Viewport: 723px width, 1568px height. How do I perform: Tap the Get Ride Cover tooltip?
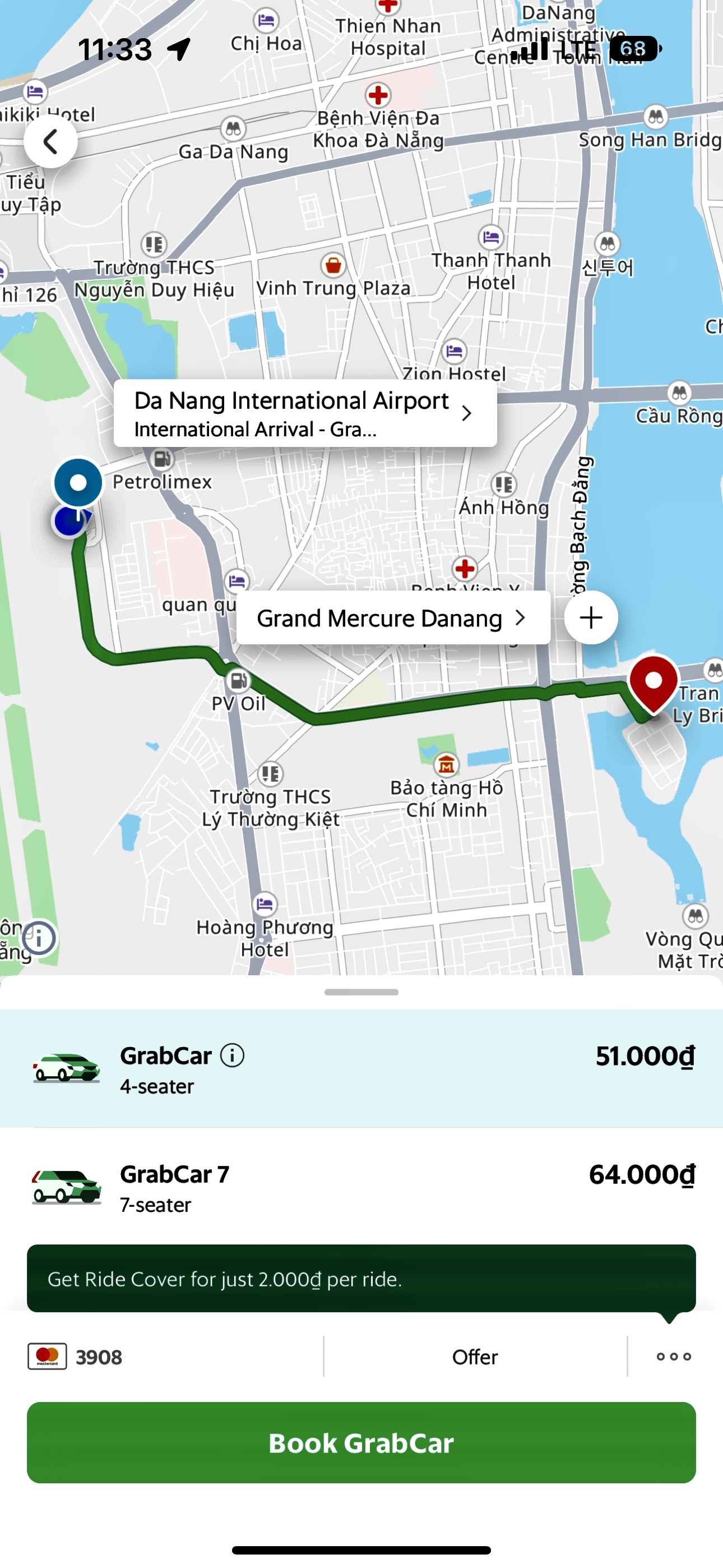(x=361, y=1279)
